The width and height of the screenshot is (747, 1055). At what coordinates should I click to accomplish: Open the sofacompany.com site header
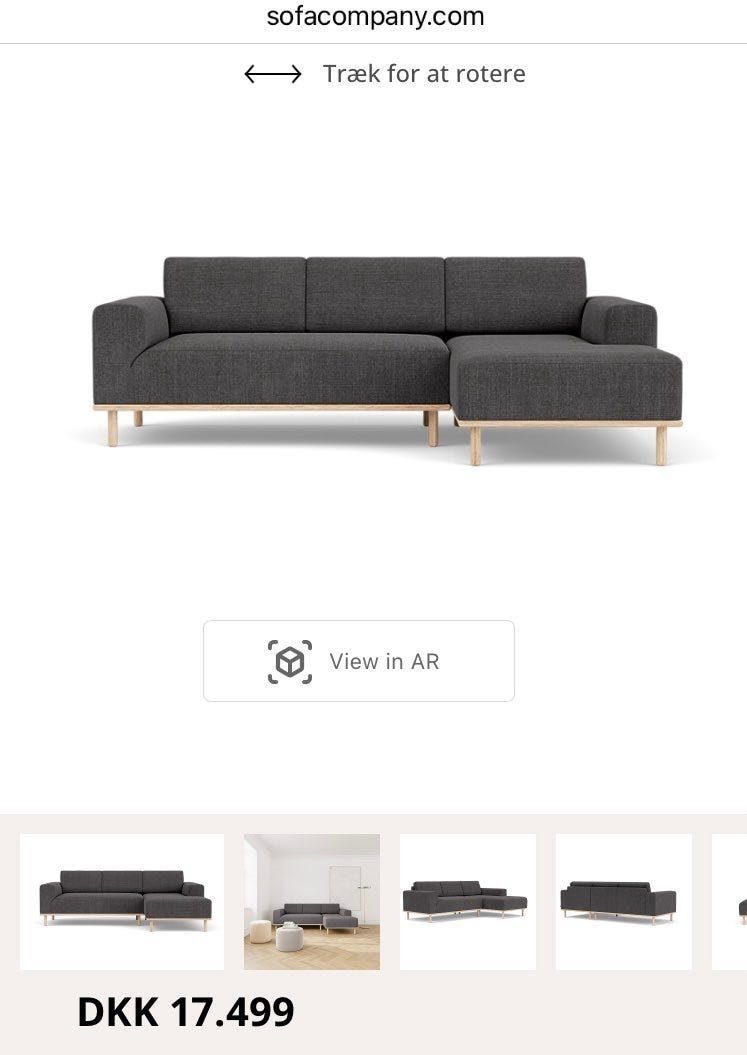click(x=373, y=16)
